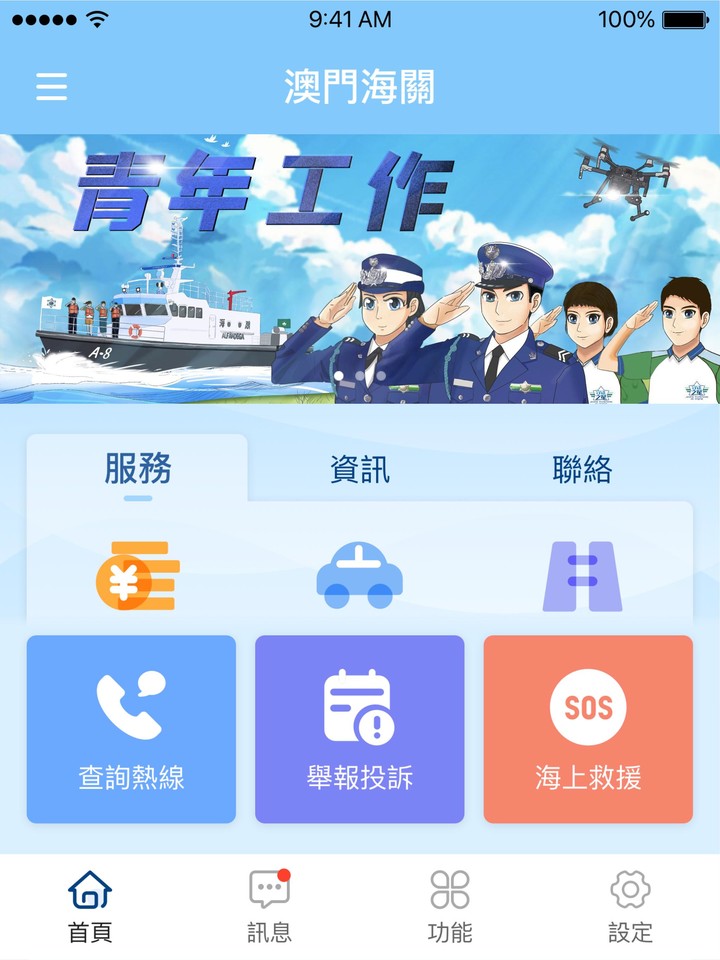This screenshot has width=720, height=960.
Task: Open the hamburger navigation menu
Action: (50, 88)
